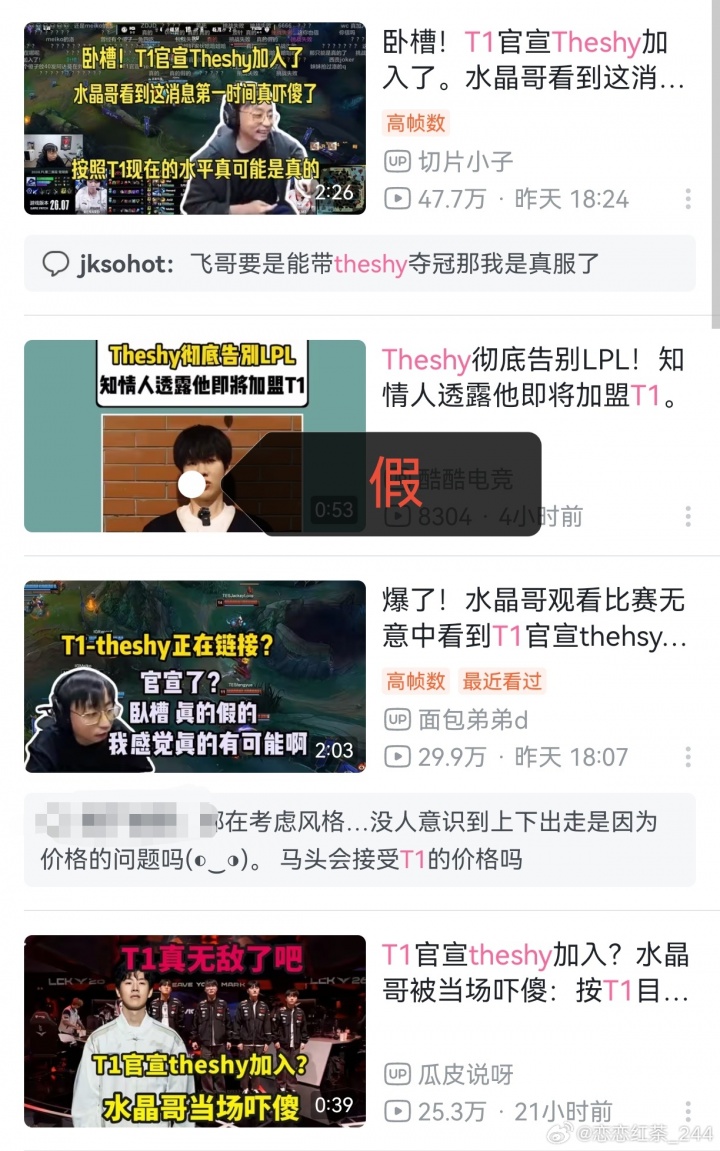Open the three-dot menu on the 切片小子 video
The width and height of the screenshot is (720, 1151).
(688, 199)
